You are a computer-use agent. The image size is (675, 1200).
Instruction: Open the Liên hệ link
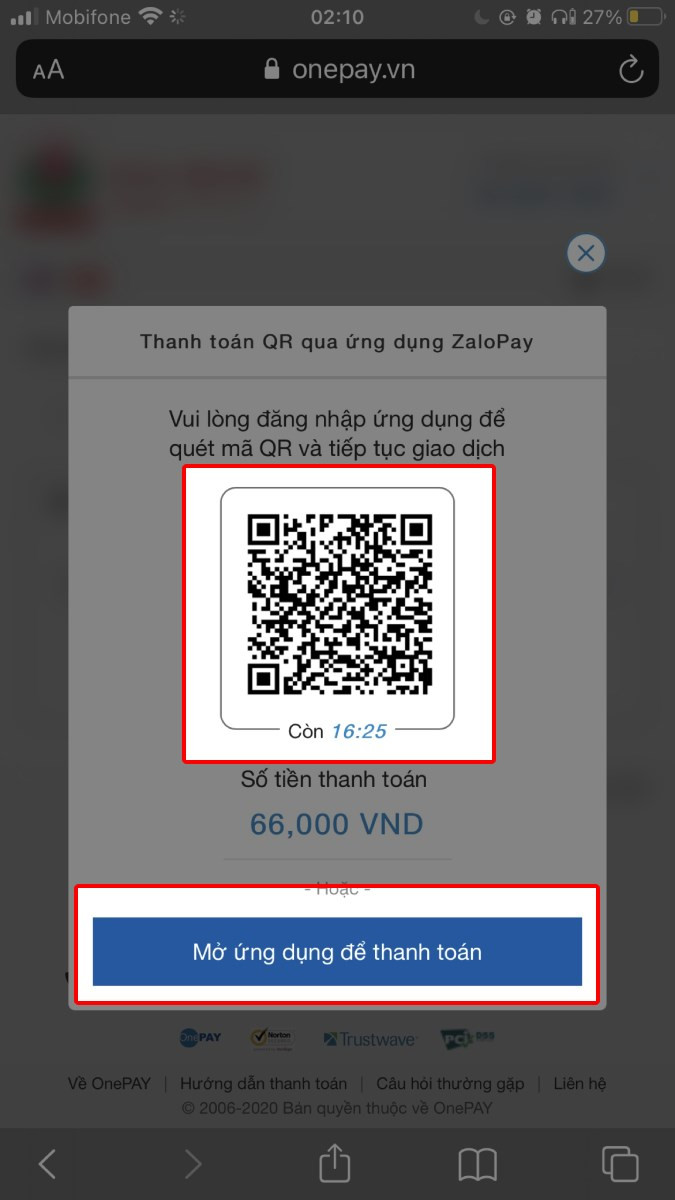tap(581, 1083)
